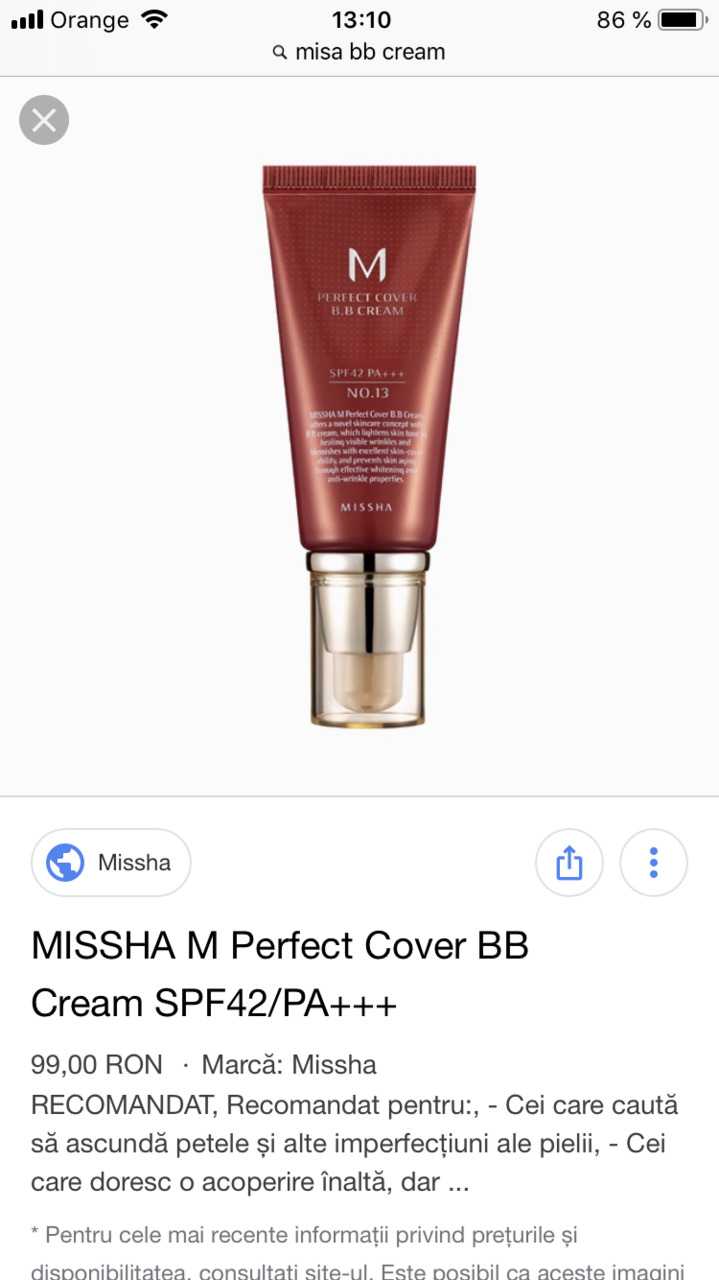Close the image preview
The image size is (719, 1280).
(44, 120)
